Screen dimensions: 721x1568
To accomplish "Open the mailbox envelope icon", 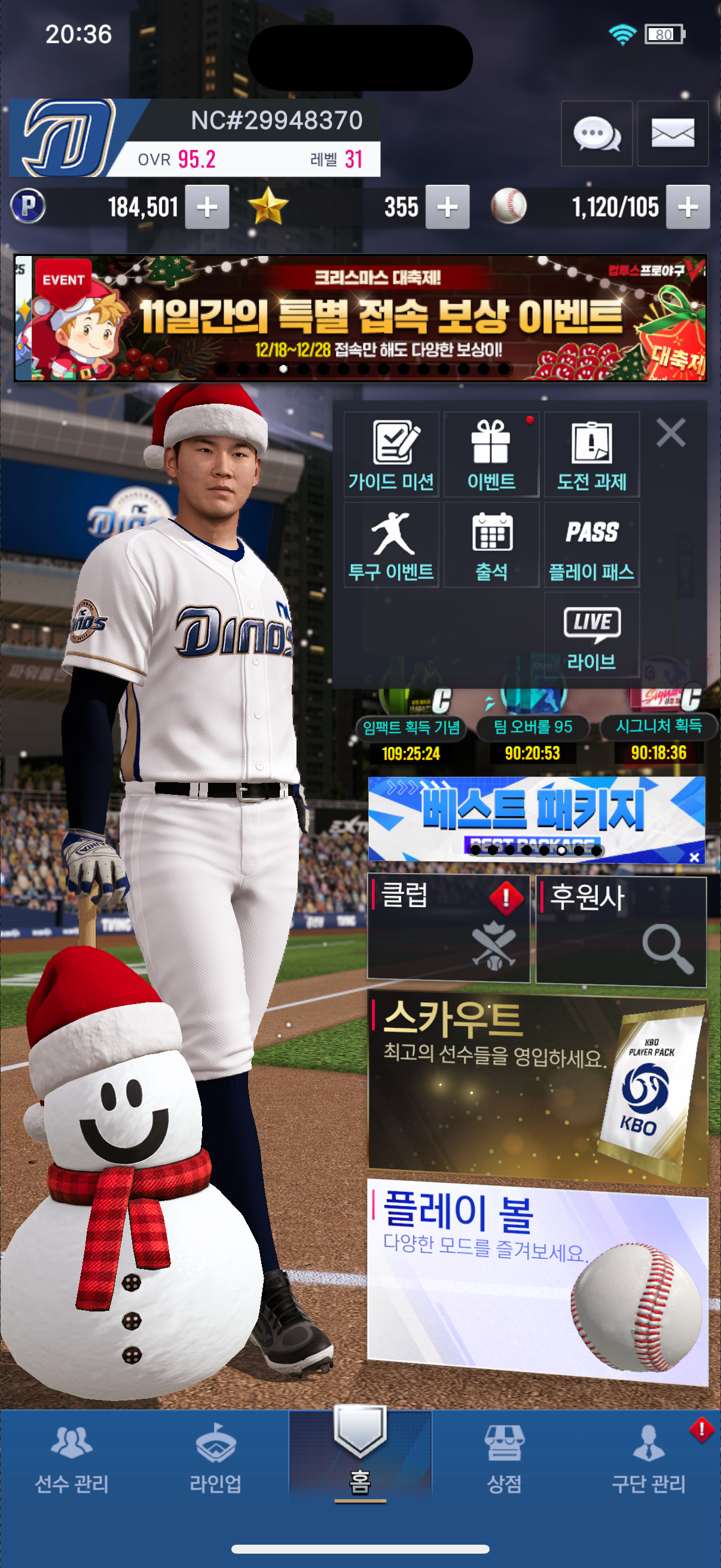I will point(673,133).
